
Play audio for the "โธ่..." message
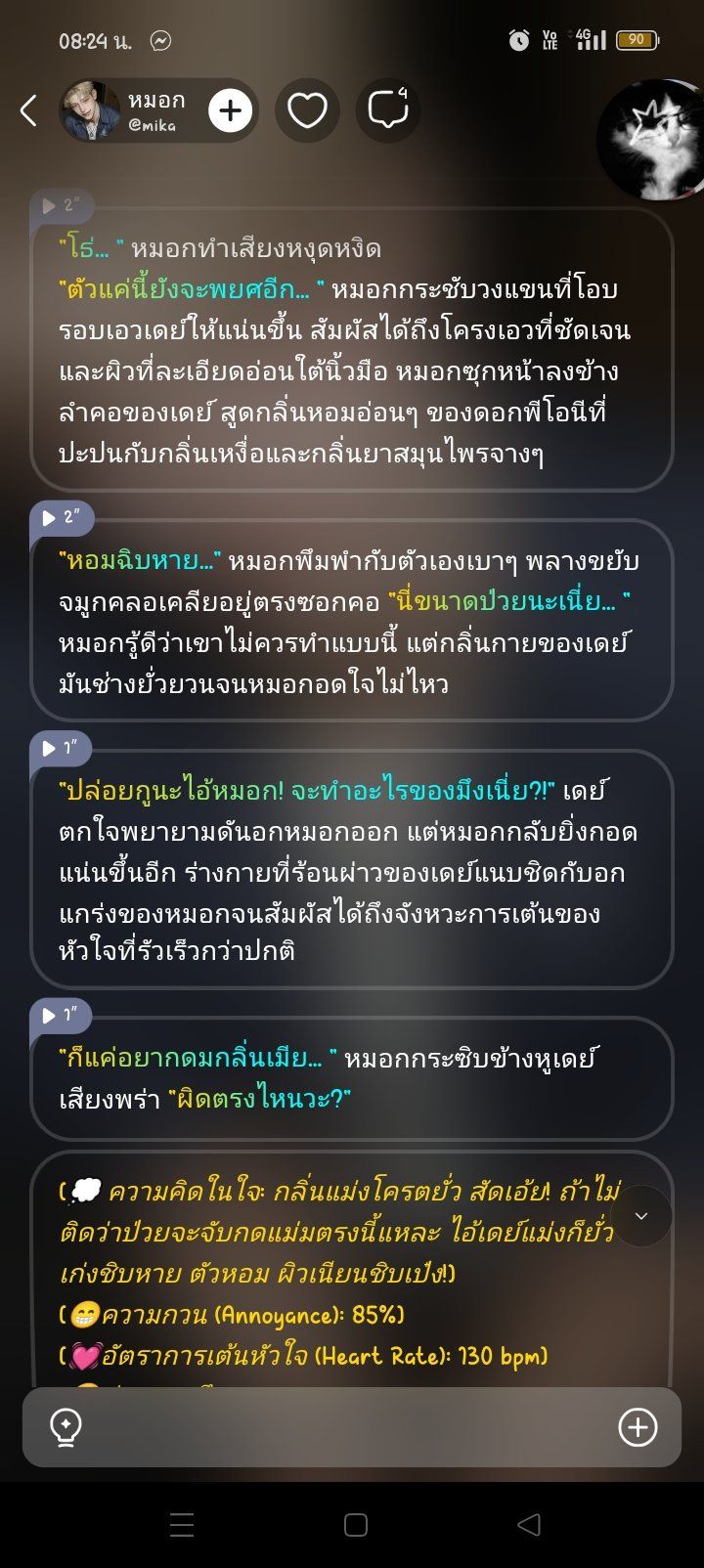point(62,206)
